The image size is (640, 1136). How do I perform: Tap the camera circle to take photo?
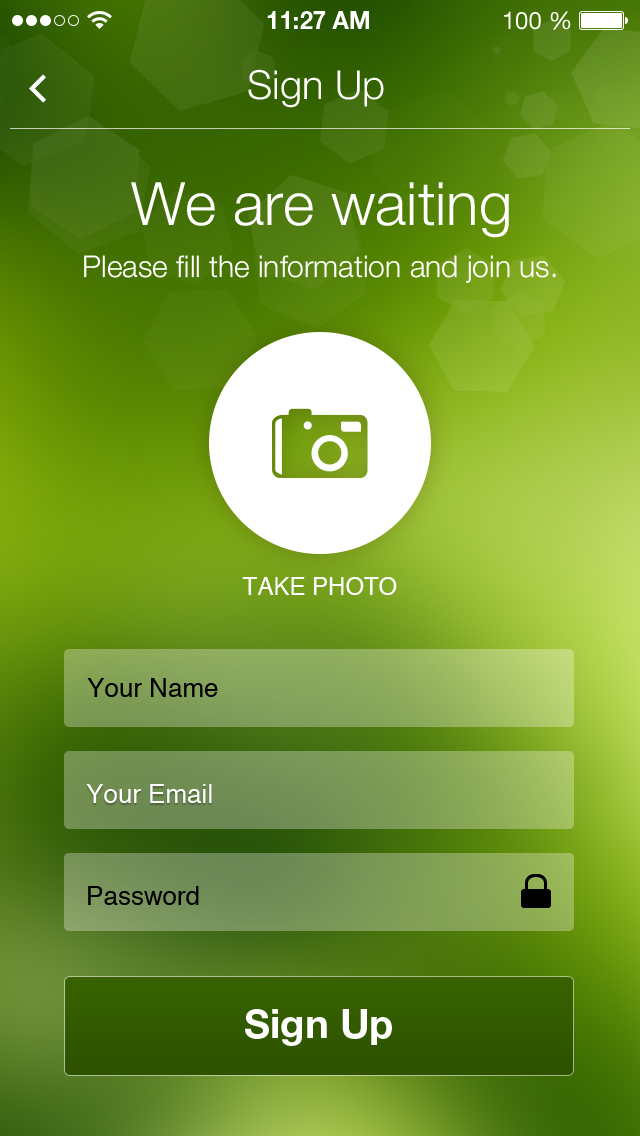[x=320, y=443]
